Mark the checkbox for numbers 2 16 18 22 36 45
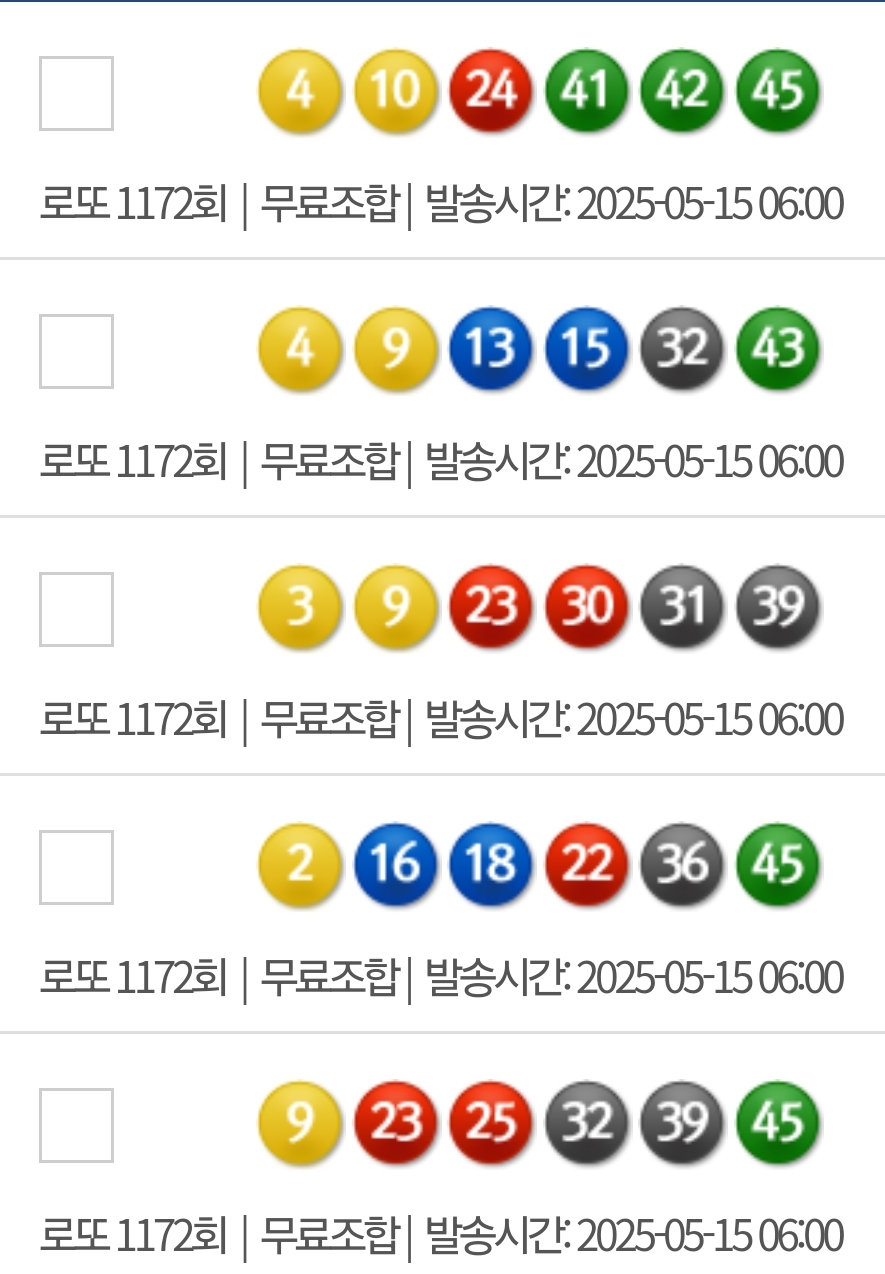 tap(76, 867)
